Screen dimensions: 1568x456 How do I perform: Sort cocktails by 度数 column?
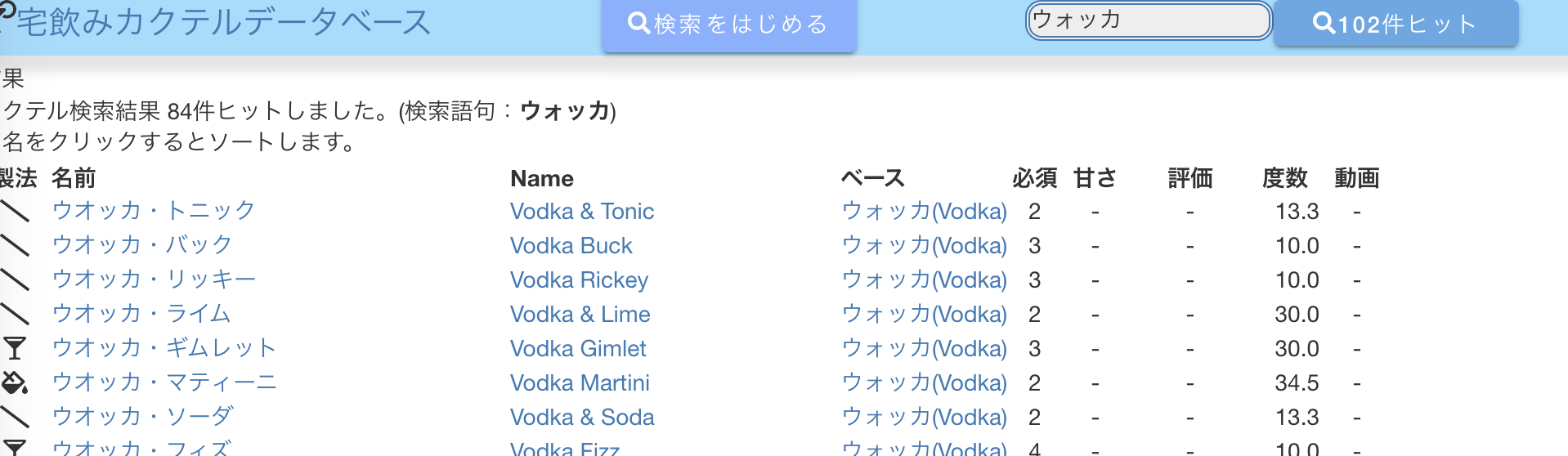click(1284, 178)
